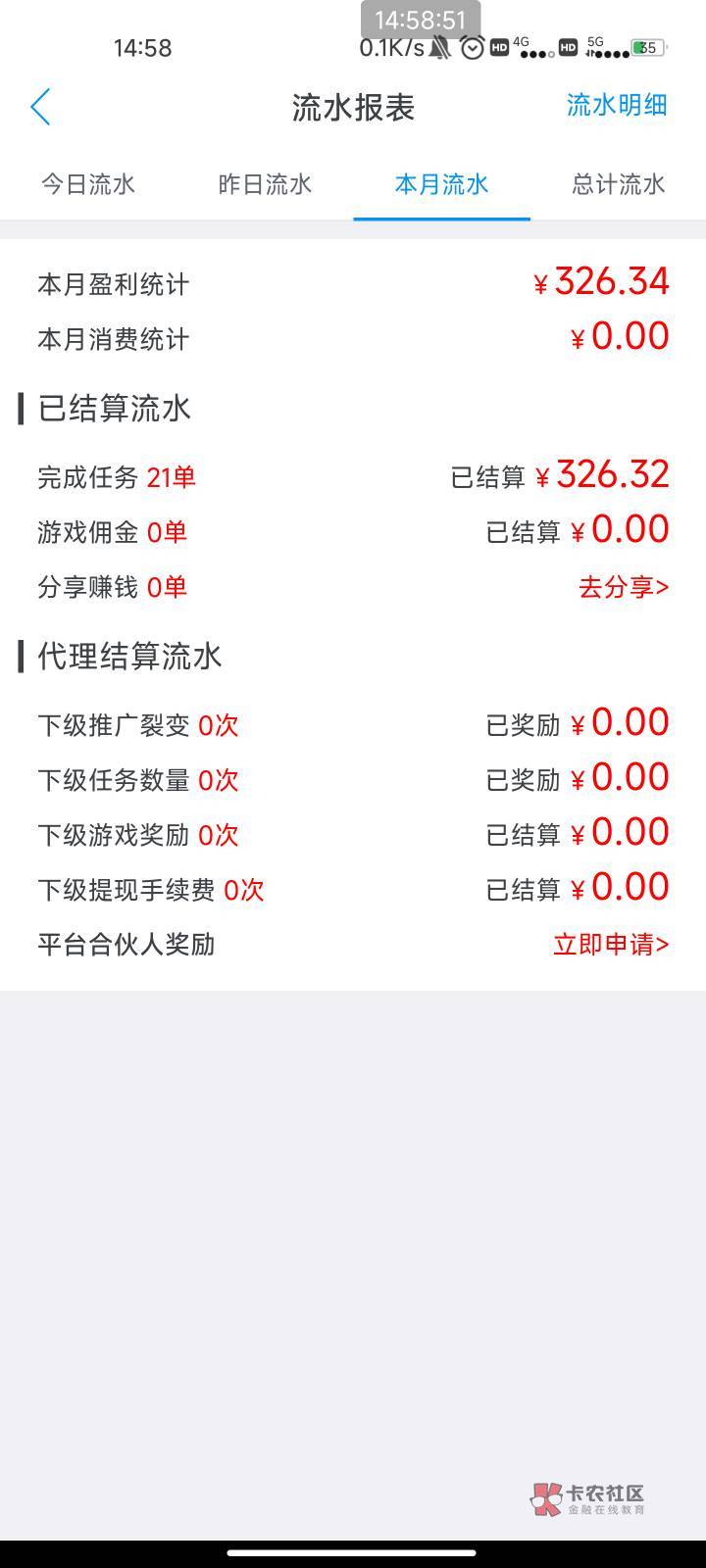Open 流水明细 details
The width and height of the screenshot is (706, 1568).
tap(616, 106)
